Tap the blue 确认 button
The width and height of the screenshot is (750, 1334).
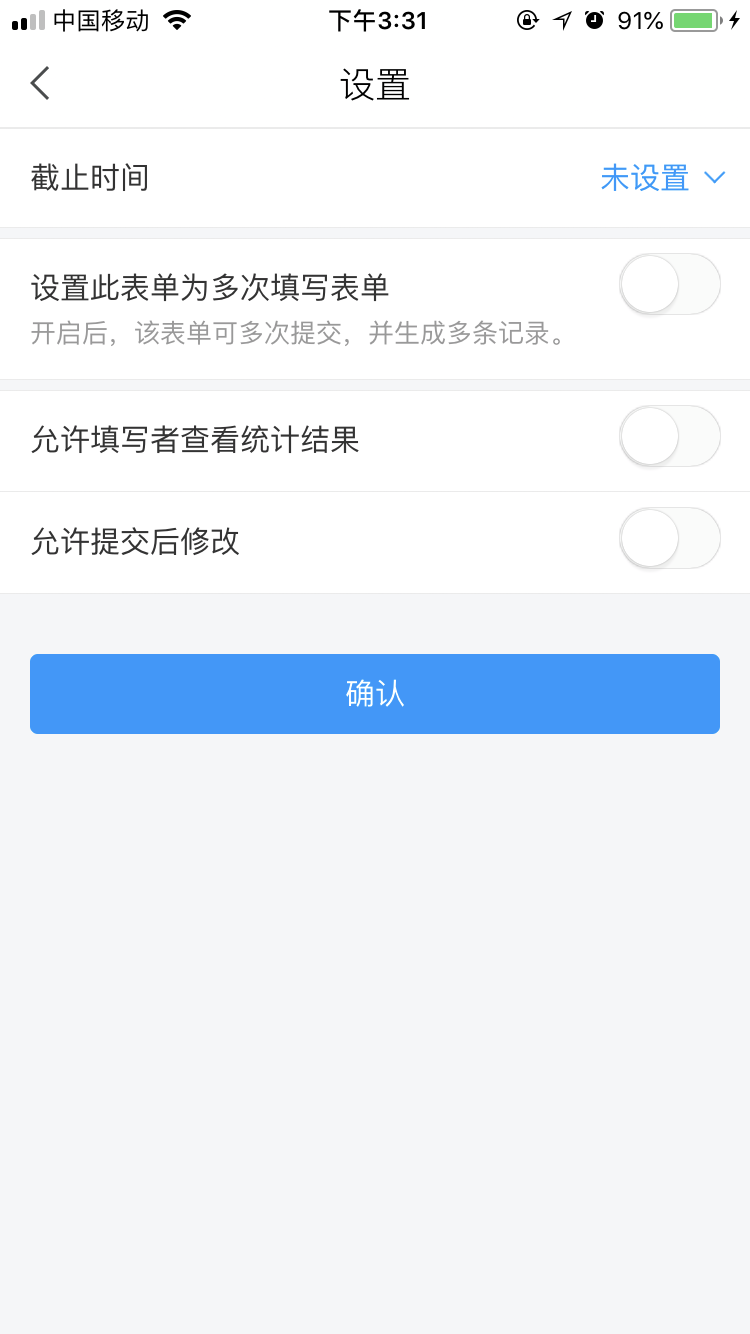coord(375,694)
